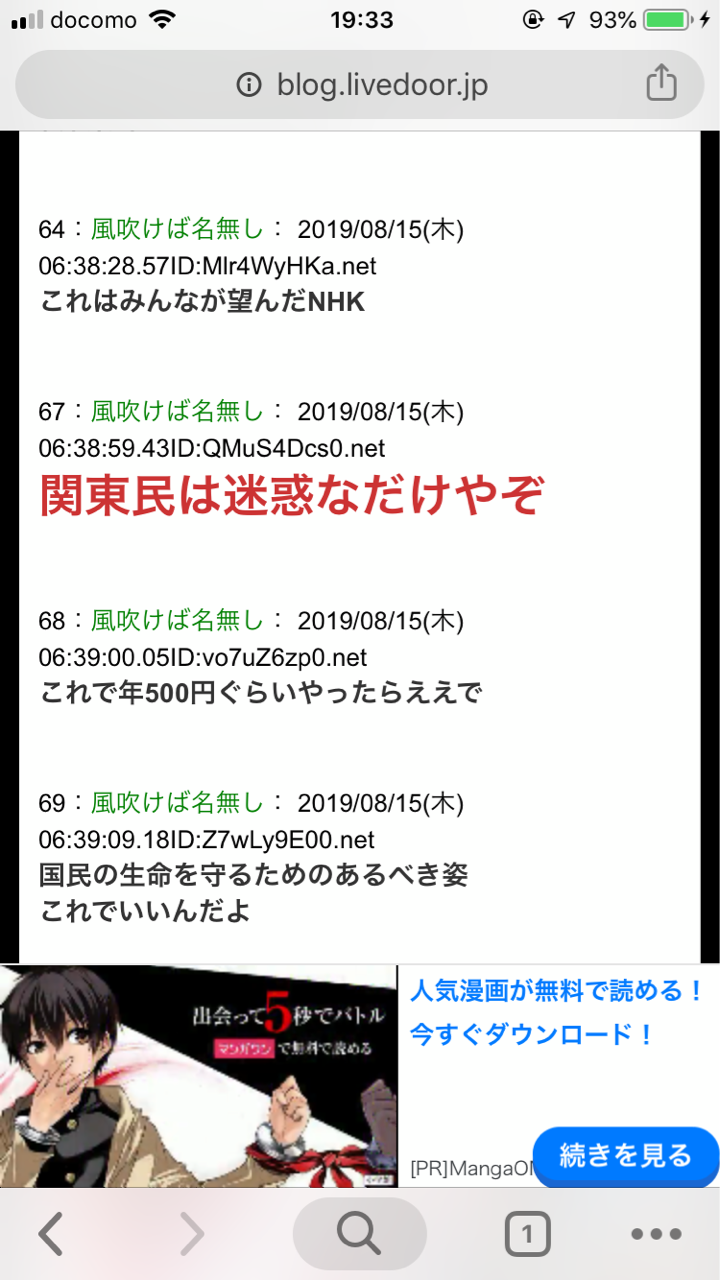The height and width of the screenshot is (1280, 720).
Task: Tap the blog.livedoor.jp address bar
Action: point(360,85)
